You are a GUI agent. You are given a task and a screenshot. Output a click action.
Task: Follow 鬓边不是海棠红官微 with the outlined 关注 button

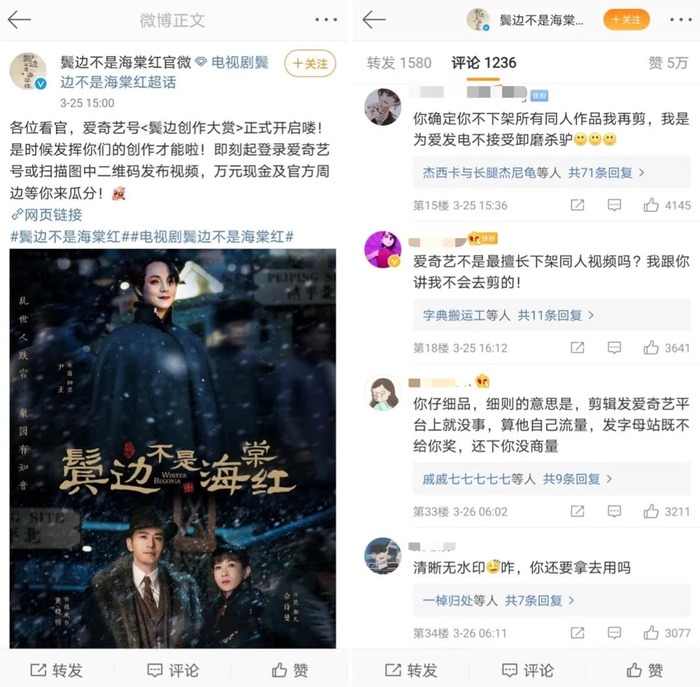(x=310, y=63)
